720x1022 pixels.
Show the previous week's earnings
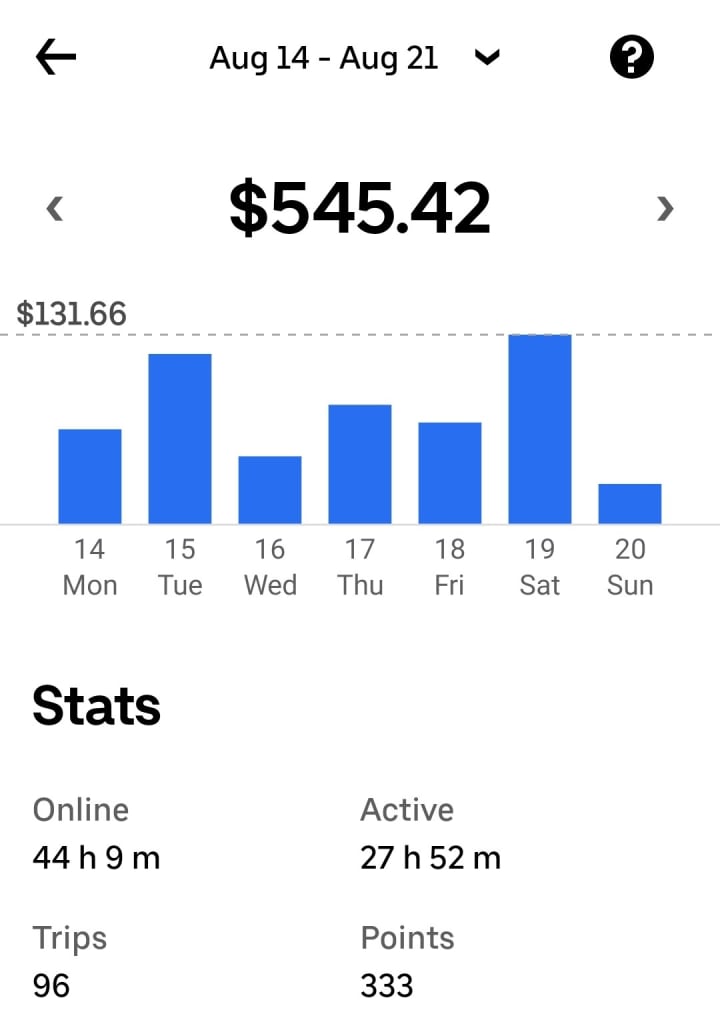click(x=55, y=209)
